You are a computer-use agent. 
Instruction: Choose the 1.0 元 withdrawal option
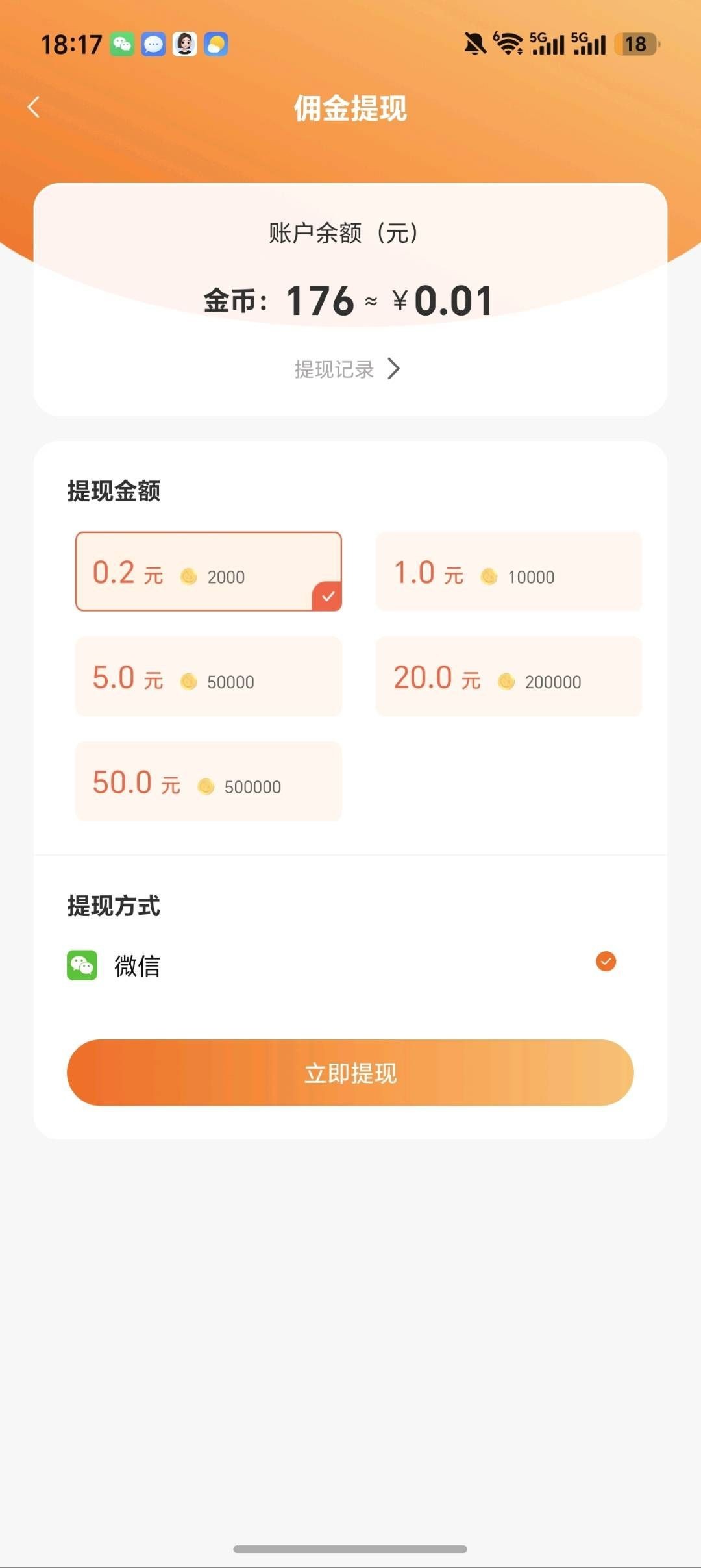pyautogui.click(x=508, y=571)
